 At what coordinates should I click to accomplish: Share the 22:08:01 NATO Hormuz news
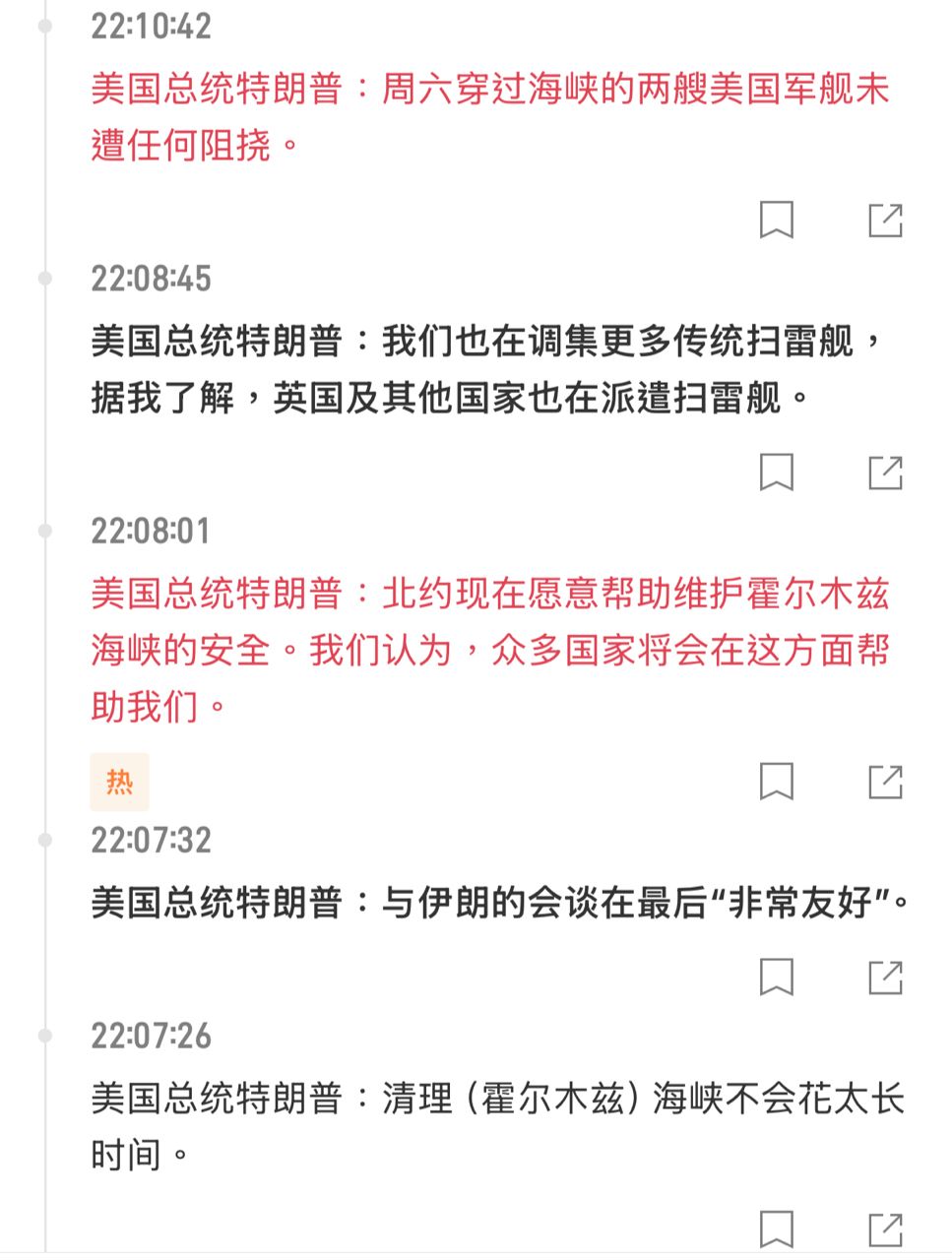click(x=885, y=782)
